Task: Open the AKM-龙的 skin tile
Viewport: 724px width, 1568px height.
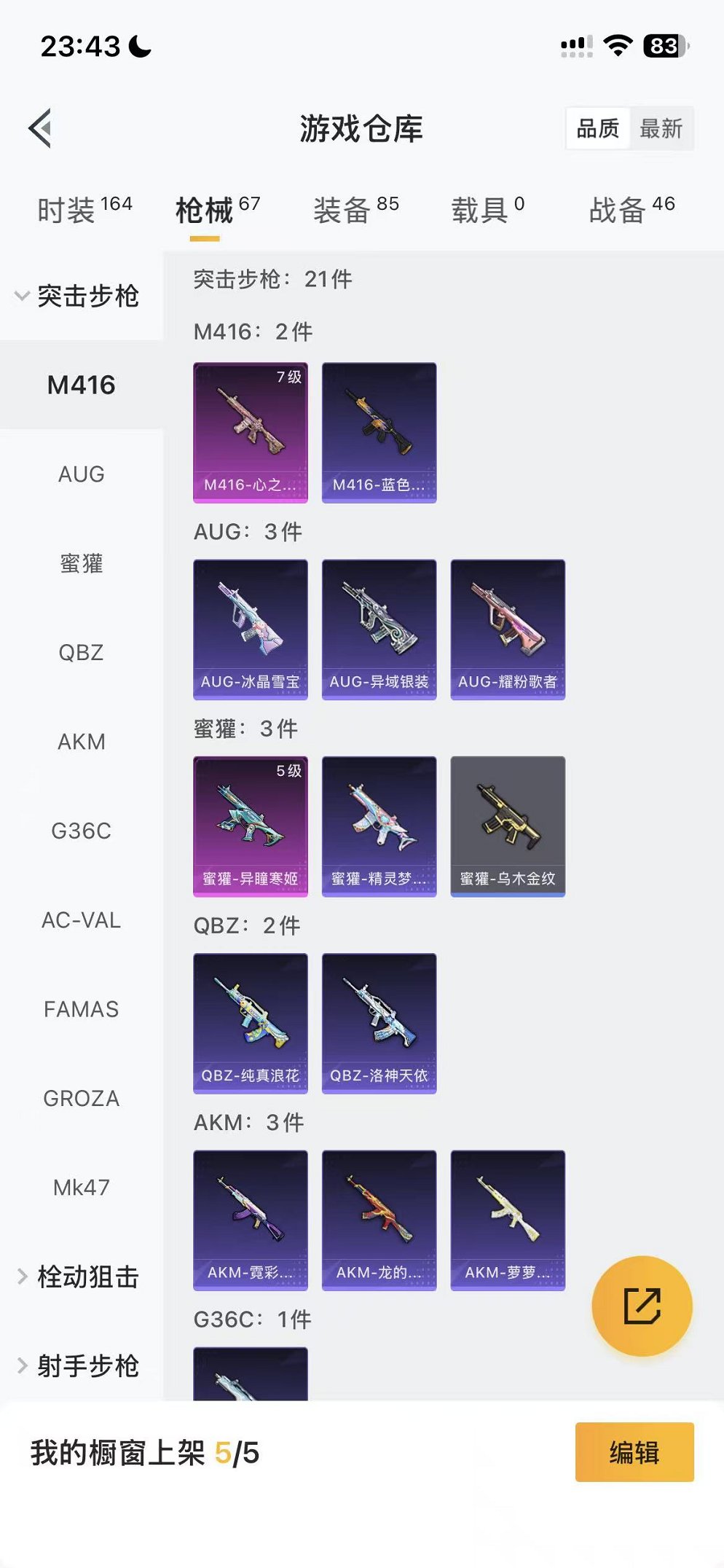Action: coord(379,1220)
